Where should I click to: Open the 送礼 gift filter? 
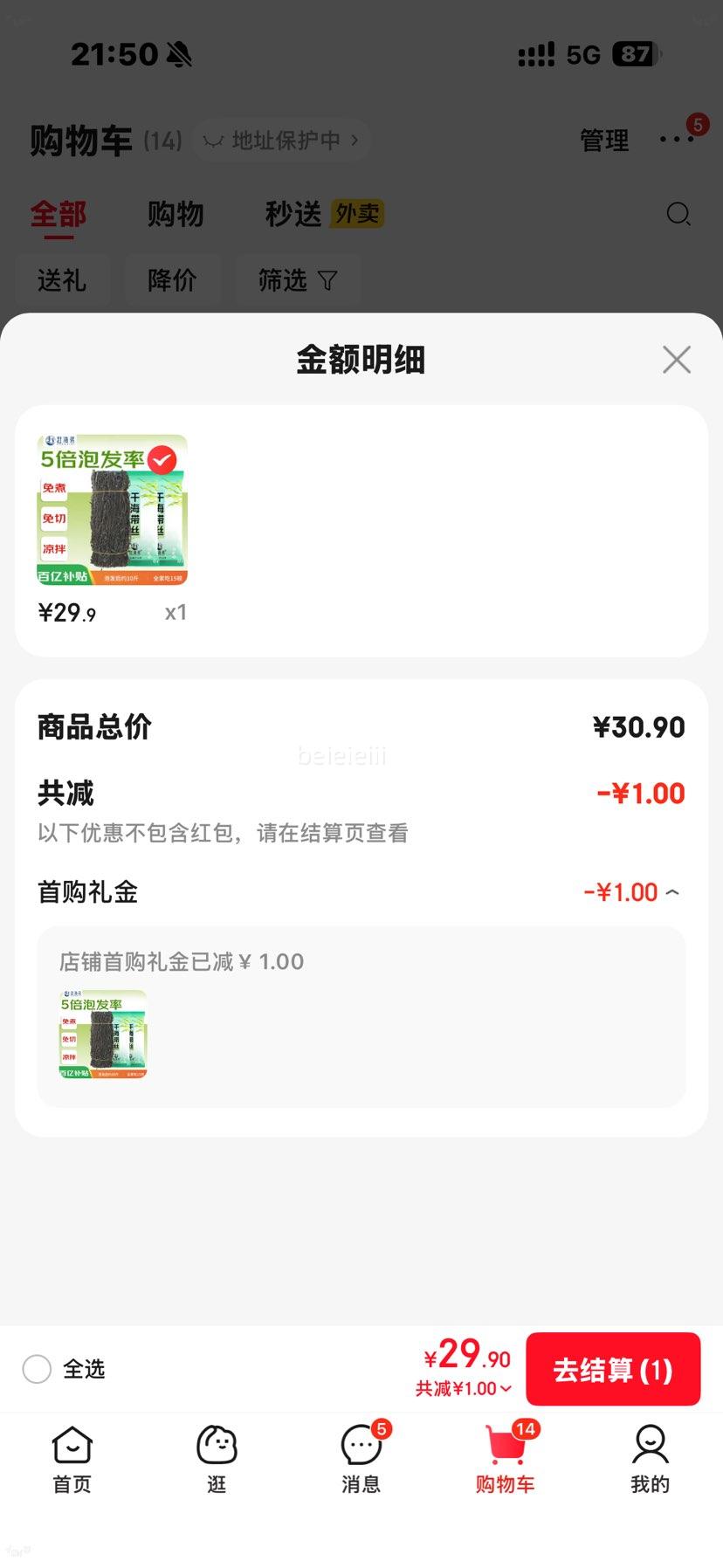pos(62,279)
